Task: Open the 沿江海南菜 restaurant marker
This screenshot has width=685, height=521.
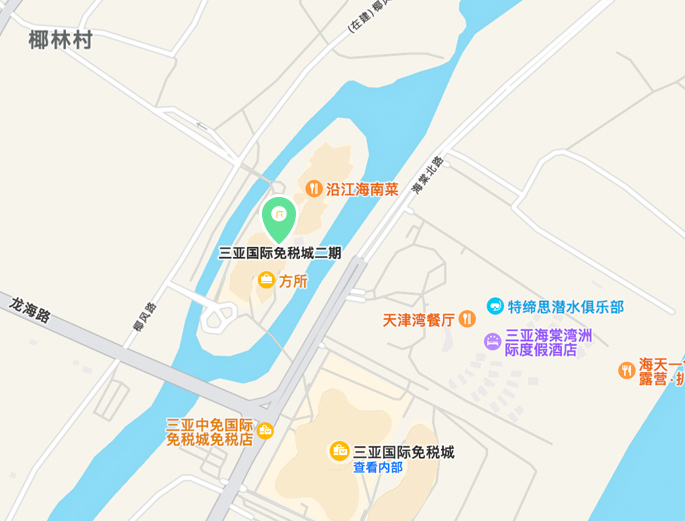Action: click(313, 188)
